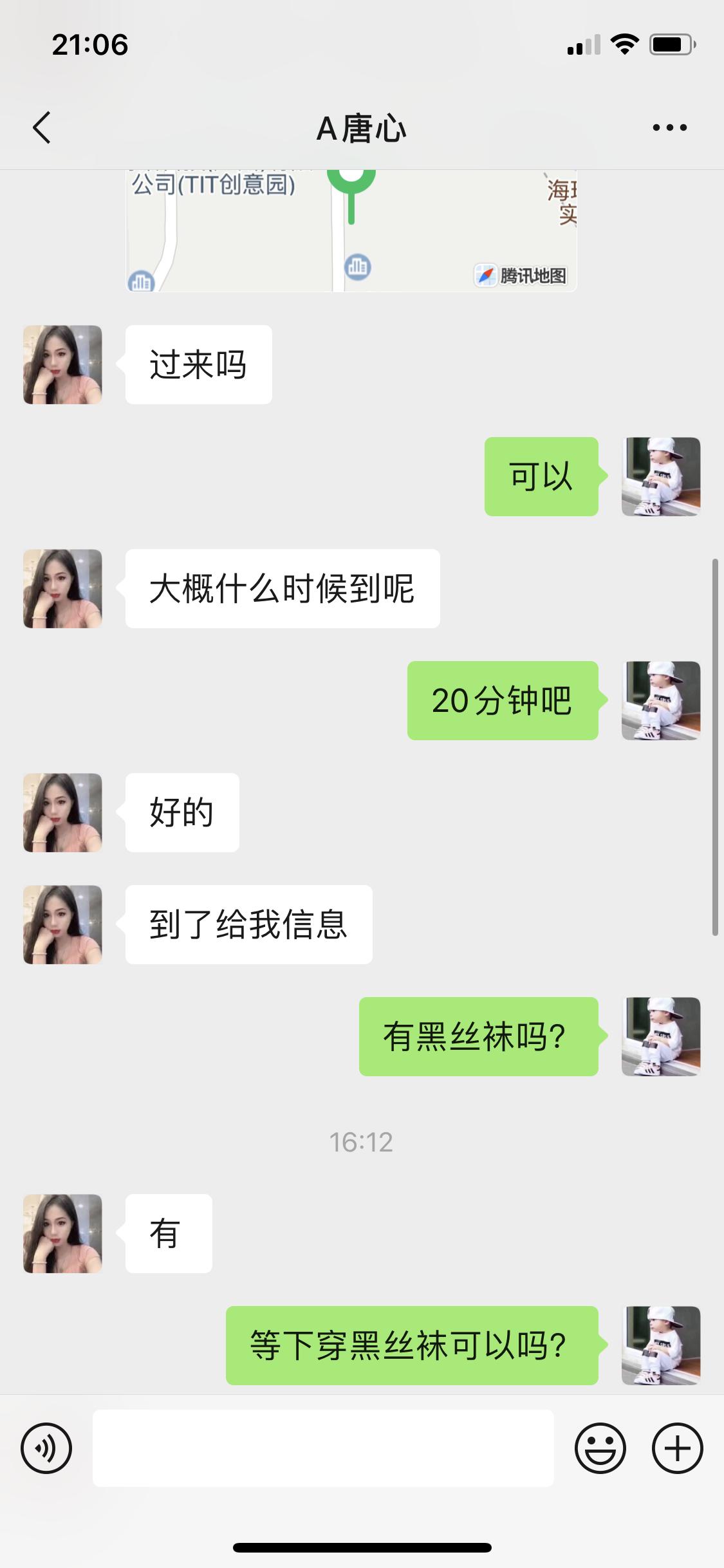This screenshot has height=1568, width=724.
Task: Open the plus attachments menu
Action: (x=677, y=1448)
